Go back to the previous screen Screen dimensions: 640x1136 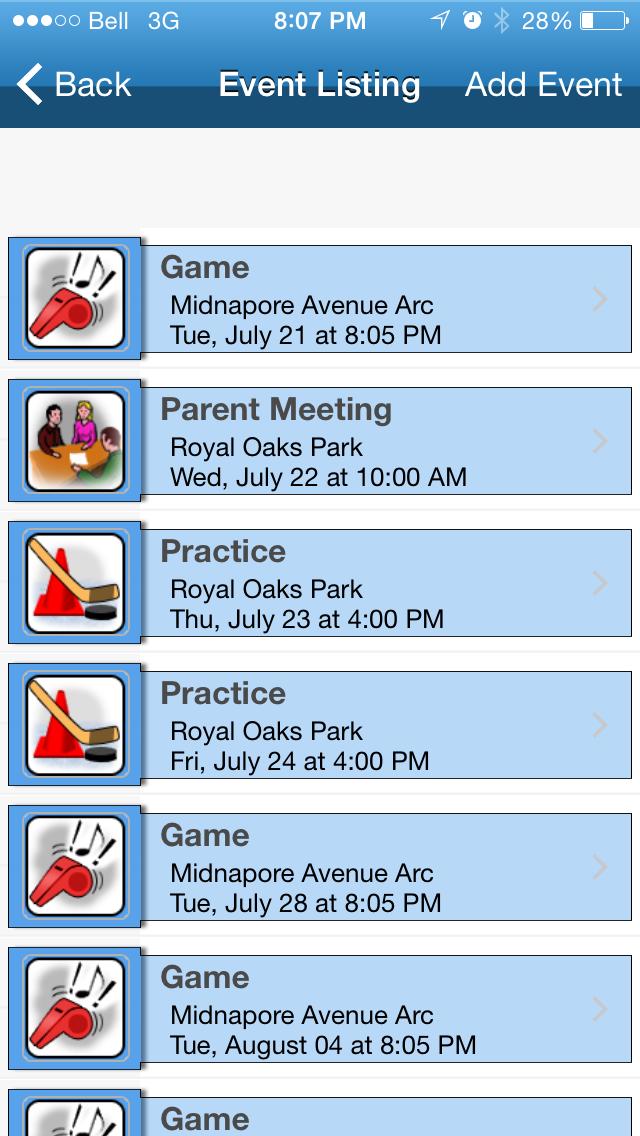click(75, 85)
